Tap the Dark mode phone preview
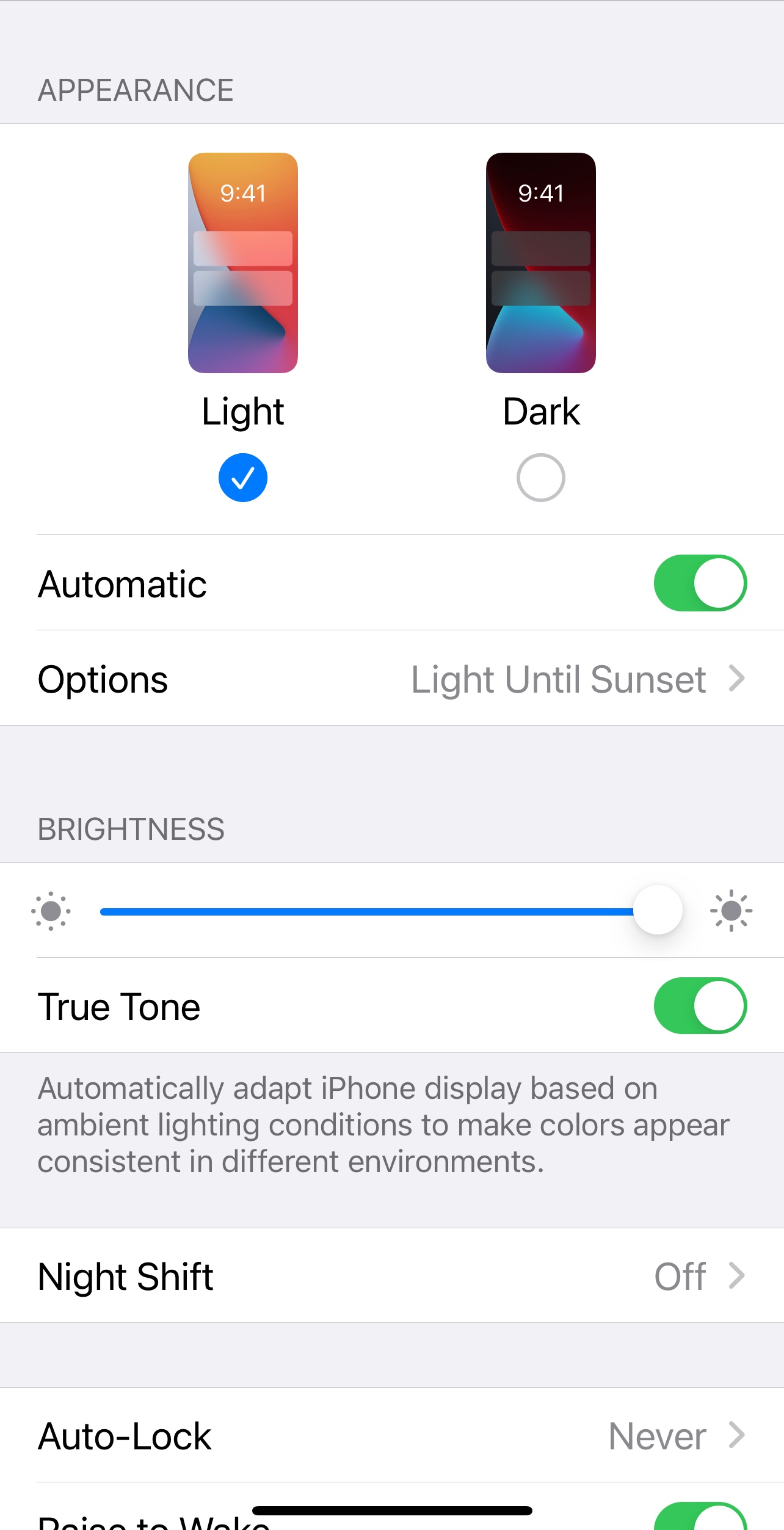This screenshot has width=784, height=1530. pyautogui.click(x=541, y=263)
